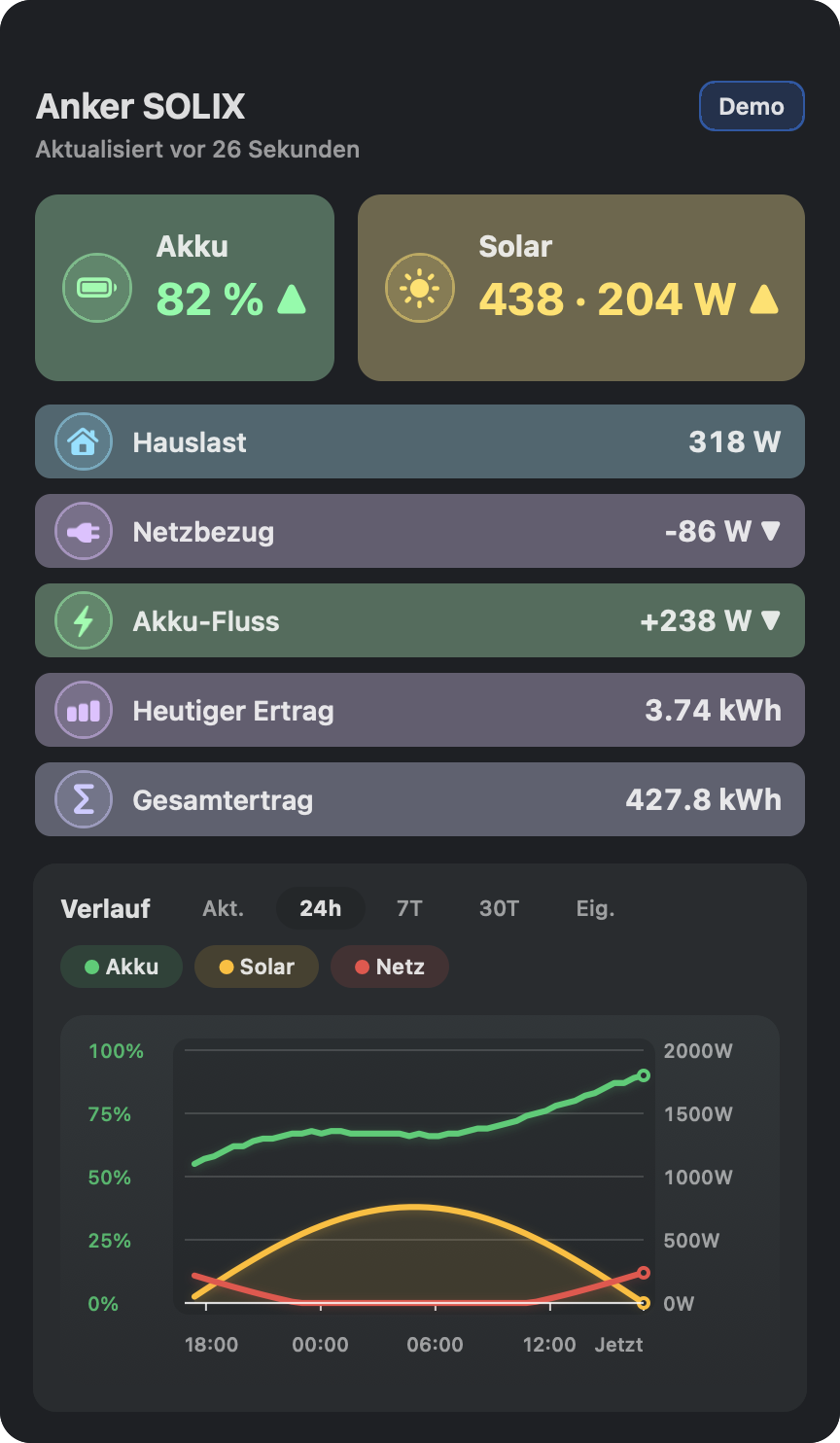Open the Gesamtertrag row

pos(420,799)
